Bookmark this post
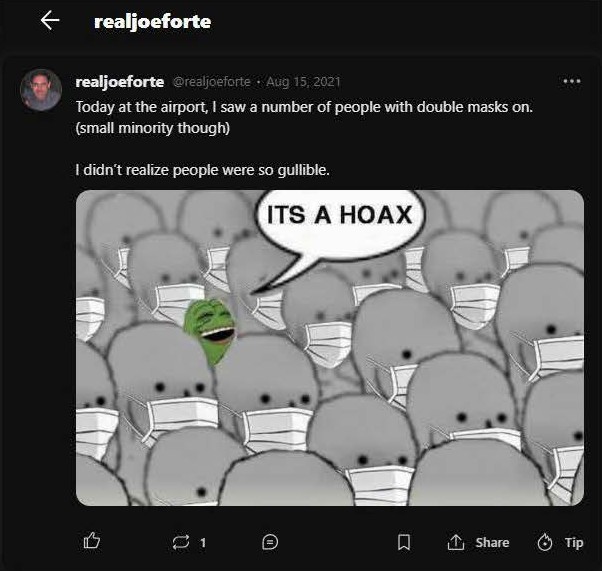The image size is (602, 571). pyautogui.click(x=404, y=542)
